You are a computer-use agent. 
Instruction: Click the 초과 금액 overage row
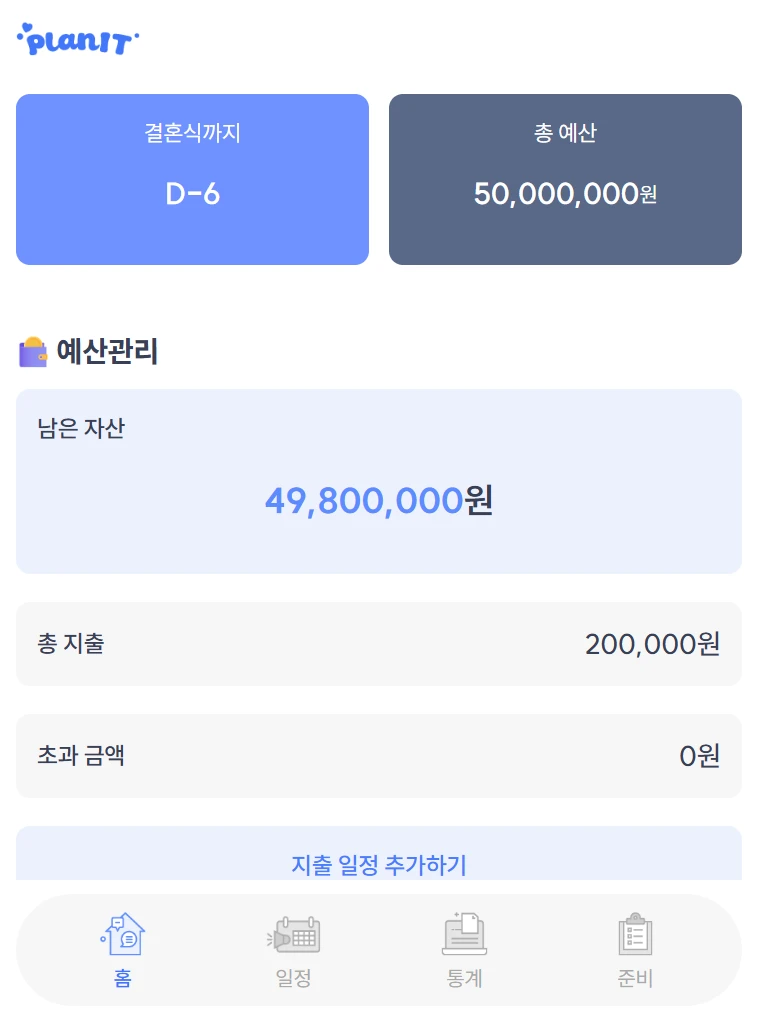[379, 756]
